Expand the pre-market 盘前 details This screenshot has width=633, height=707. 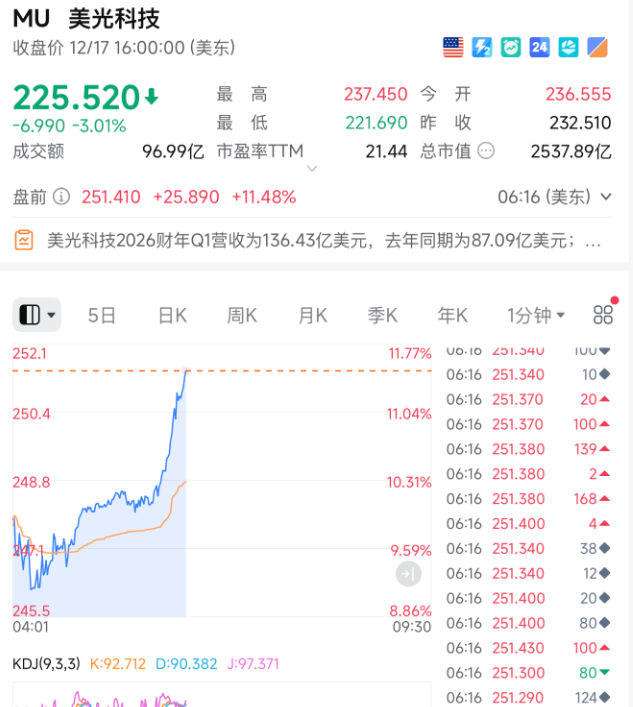[x=604, y=197]
